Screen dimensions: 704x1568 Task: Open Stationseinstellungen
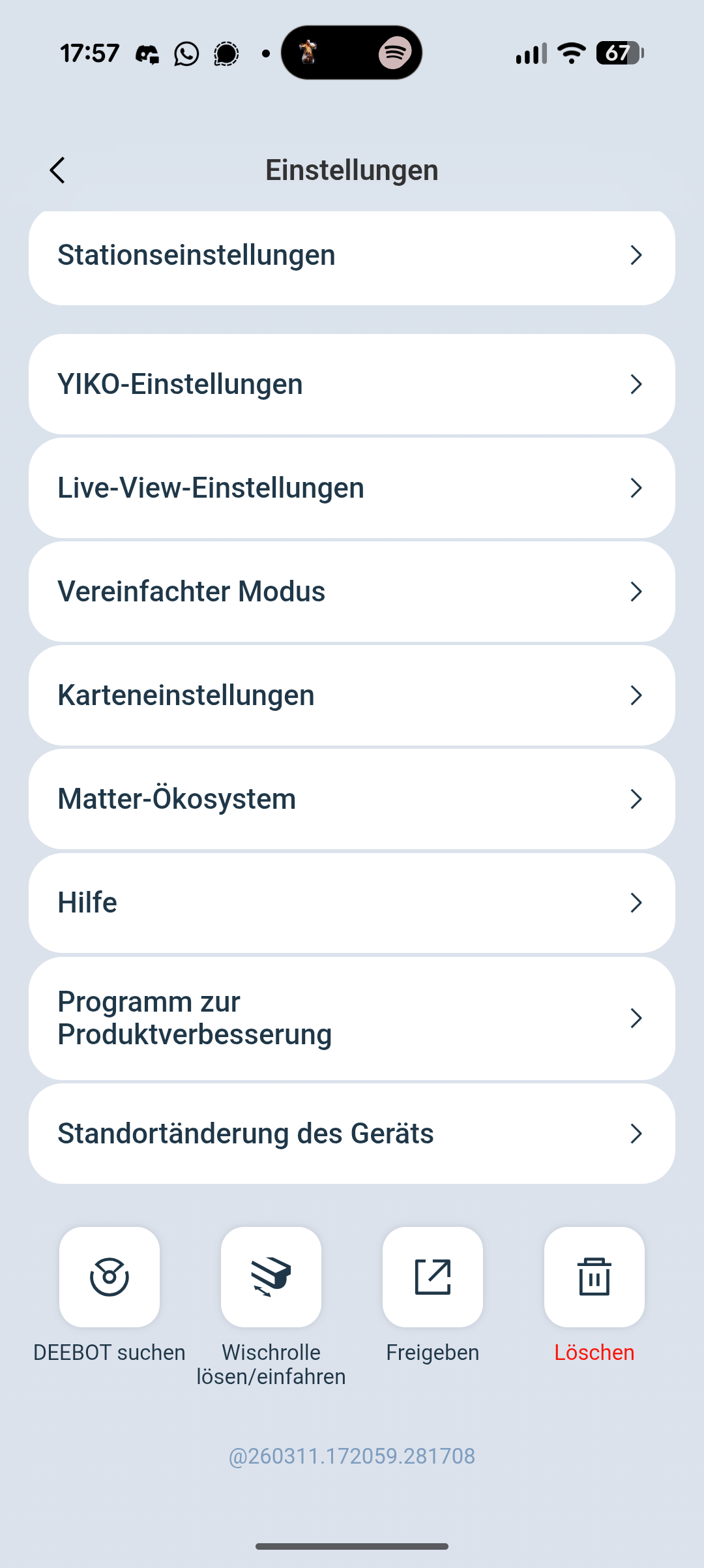pyautogui.click(x=352, y=255)
